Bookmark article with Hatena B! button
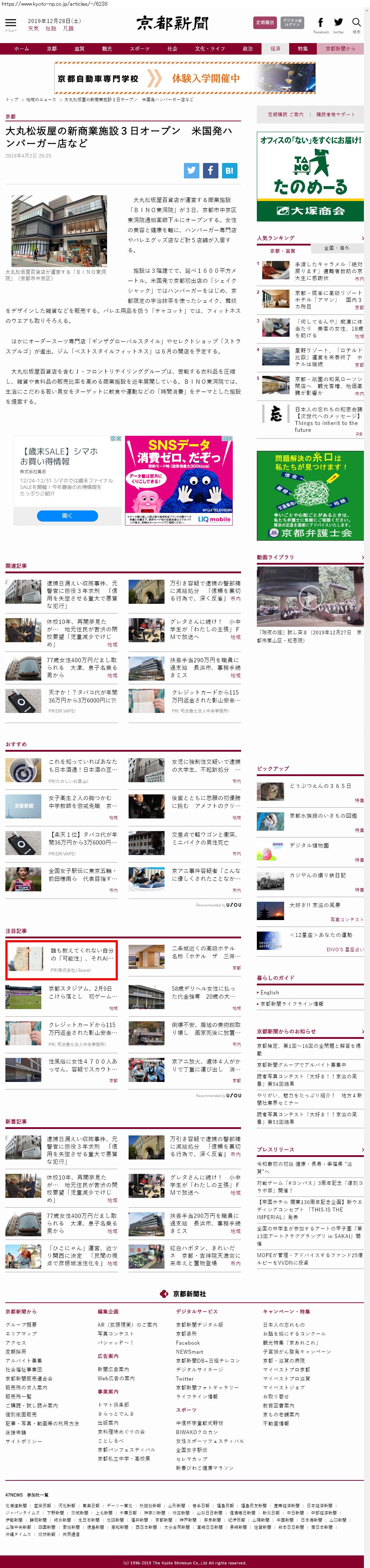The height and width of the screenshot is (1568, 370). click(x=229, y=171)
